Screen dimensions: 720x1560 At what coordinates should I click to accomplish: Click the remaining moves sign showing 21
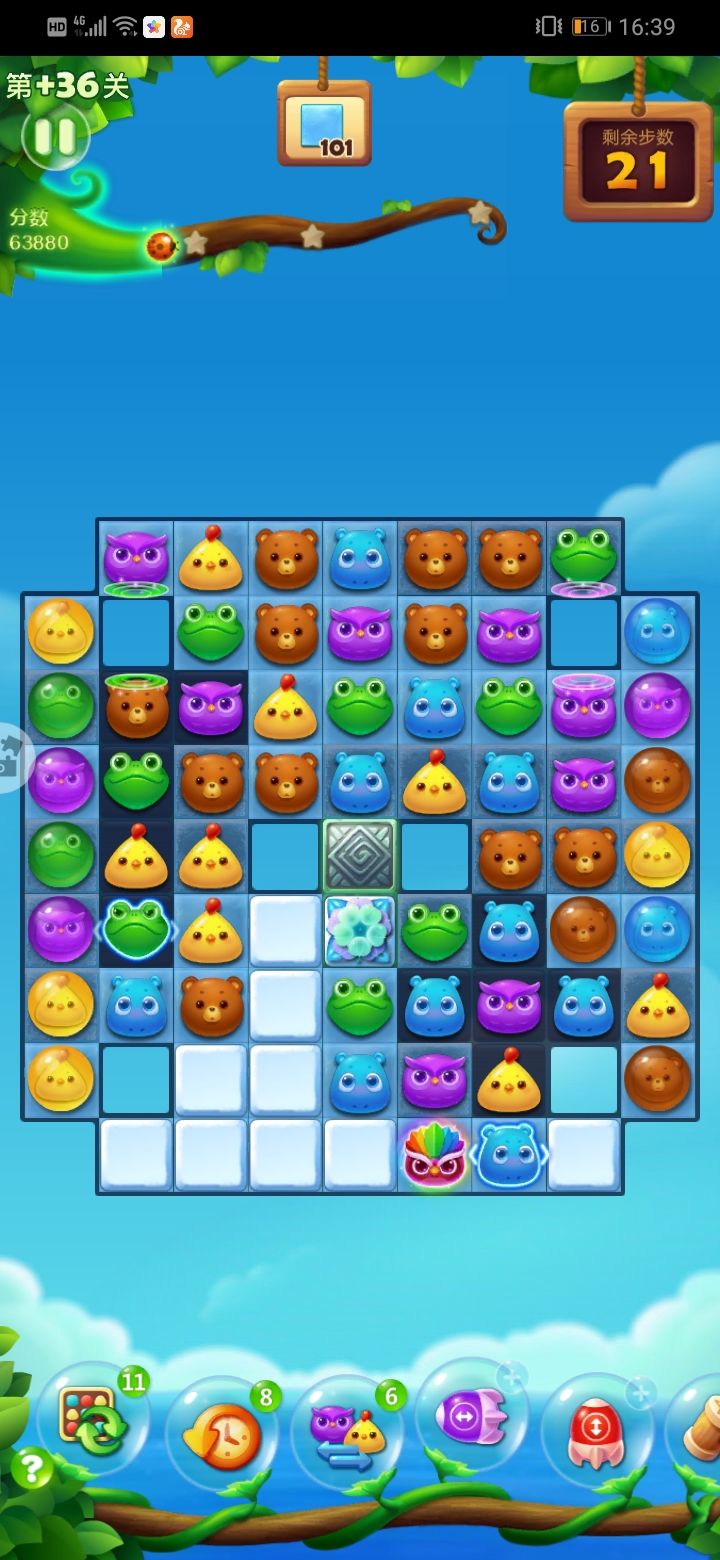[x=637, y=160]
